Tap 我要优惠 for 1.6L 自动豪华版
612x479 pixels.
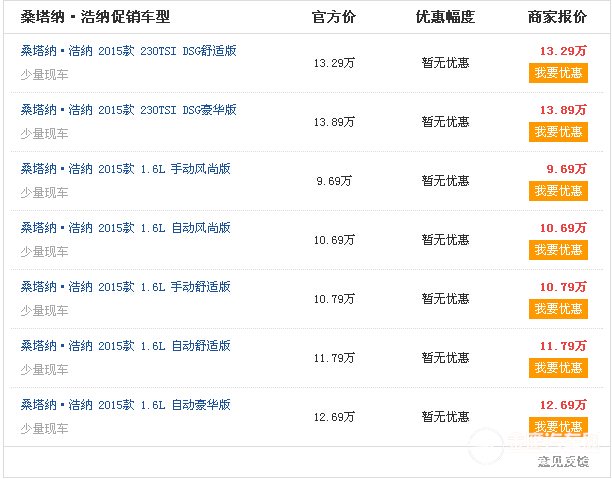pos(558,426)
